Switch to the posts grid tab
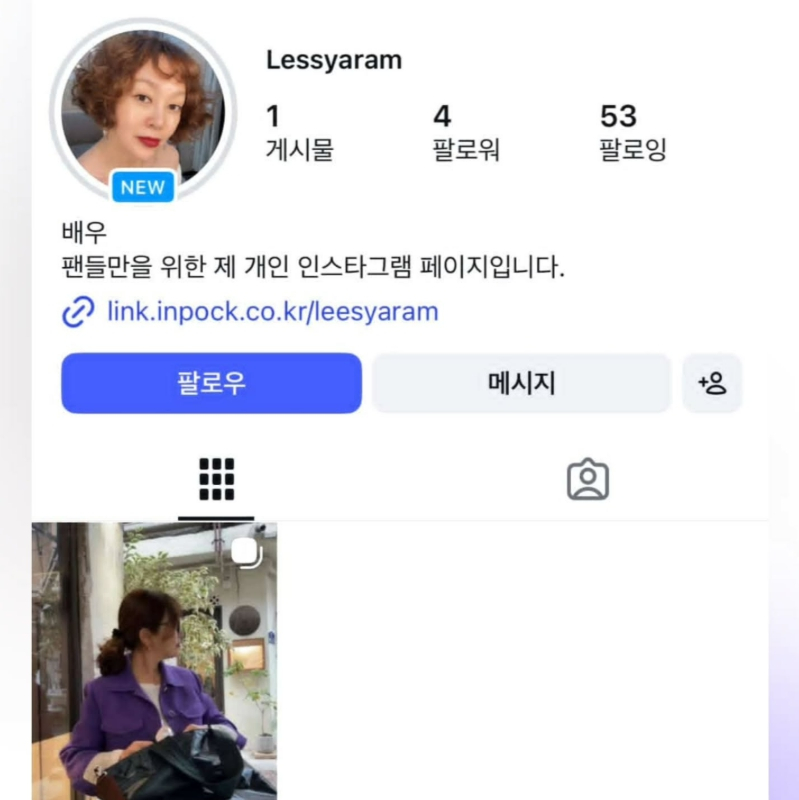The width and height of the screenshot is (799, 800). pos(216,480)
